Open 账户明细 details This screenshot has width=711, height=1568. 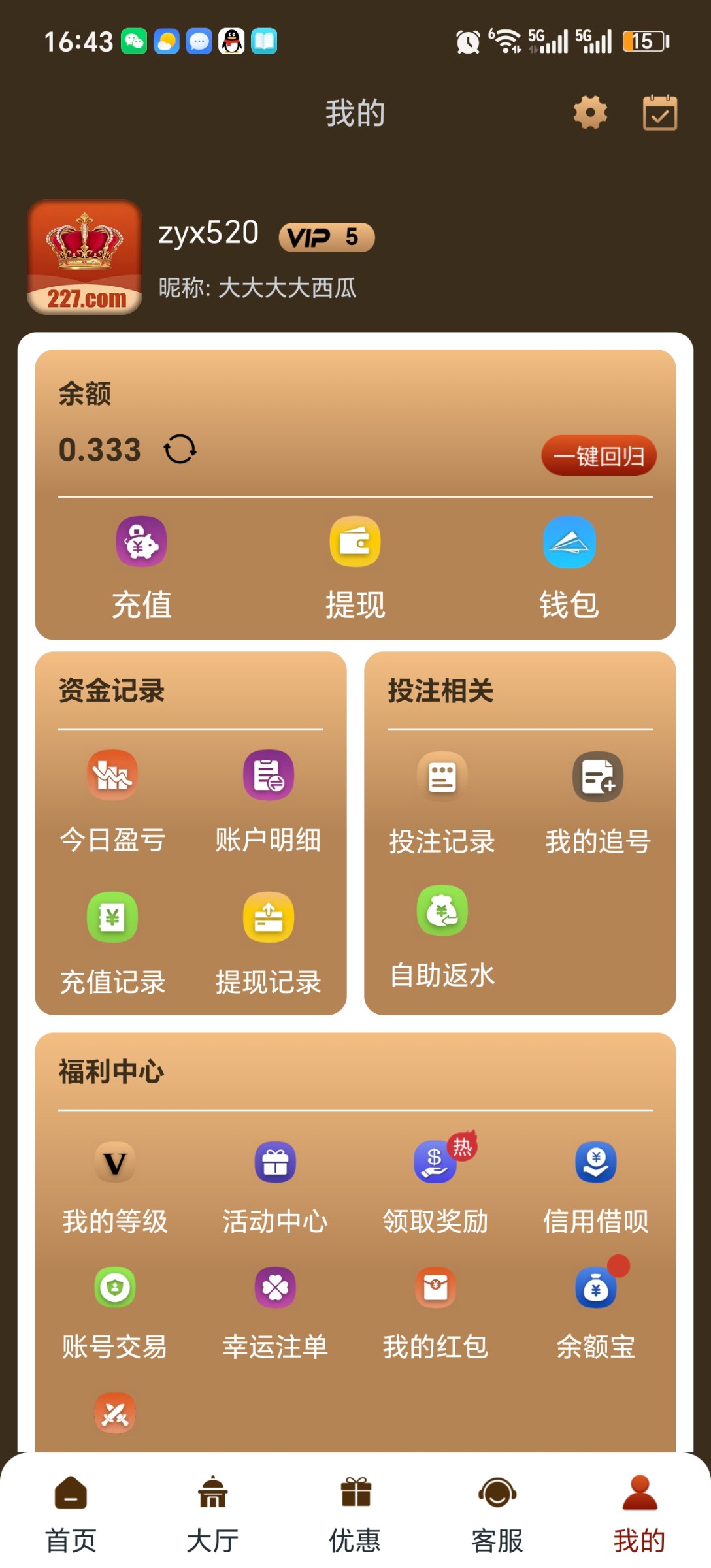pos(268,801)
